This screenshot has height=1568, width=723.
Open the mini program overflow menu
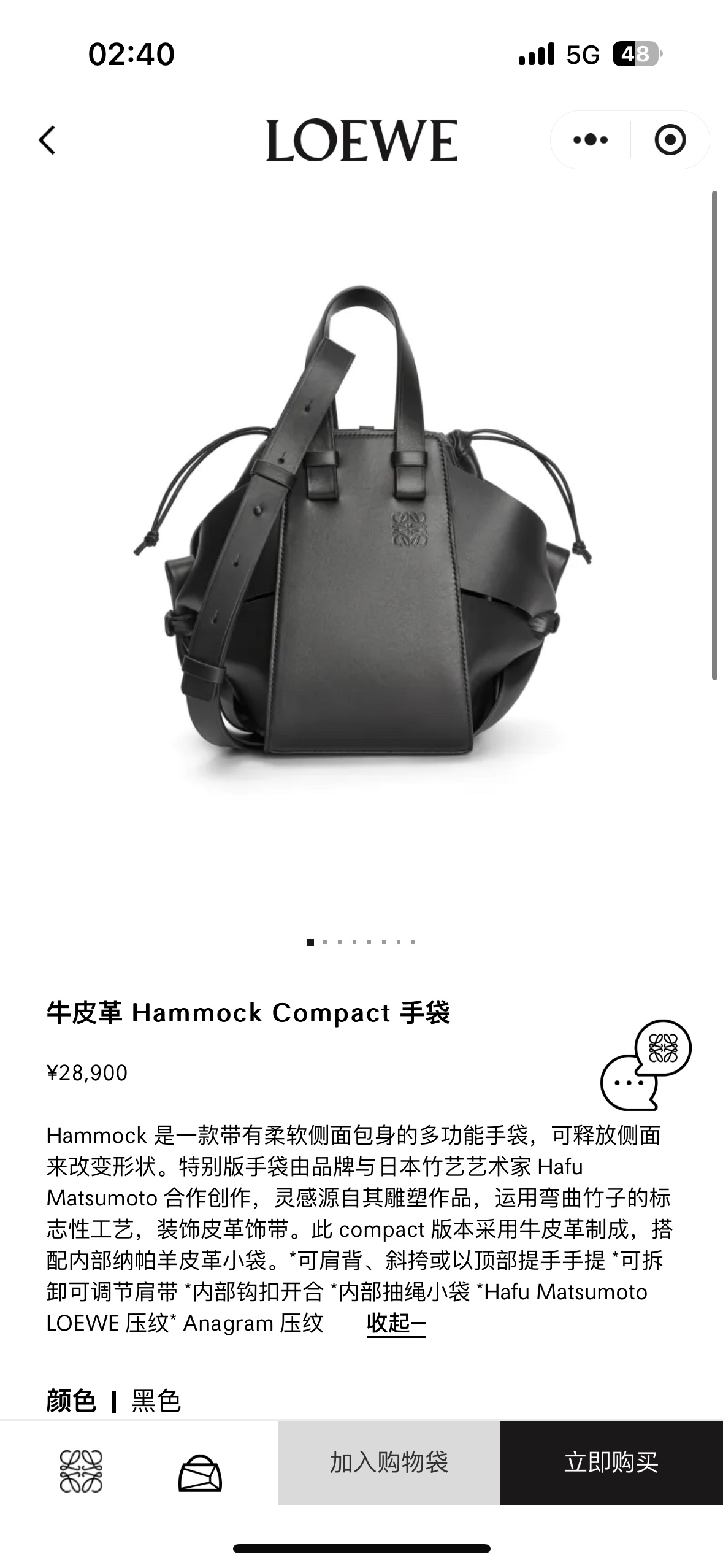591,140
